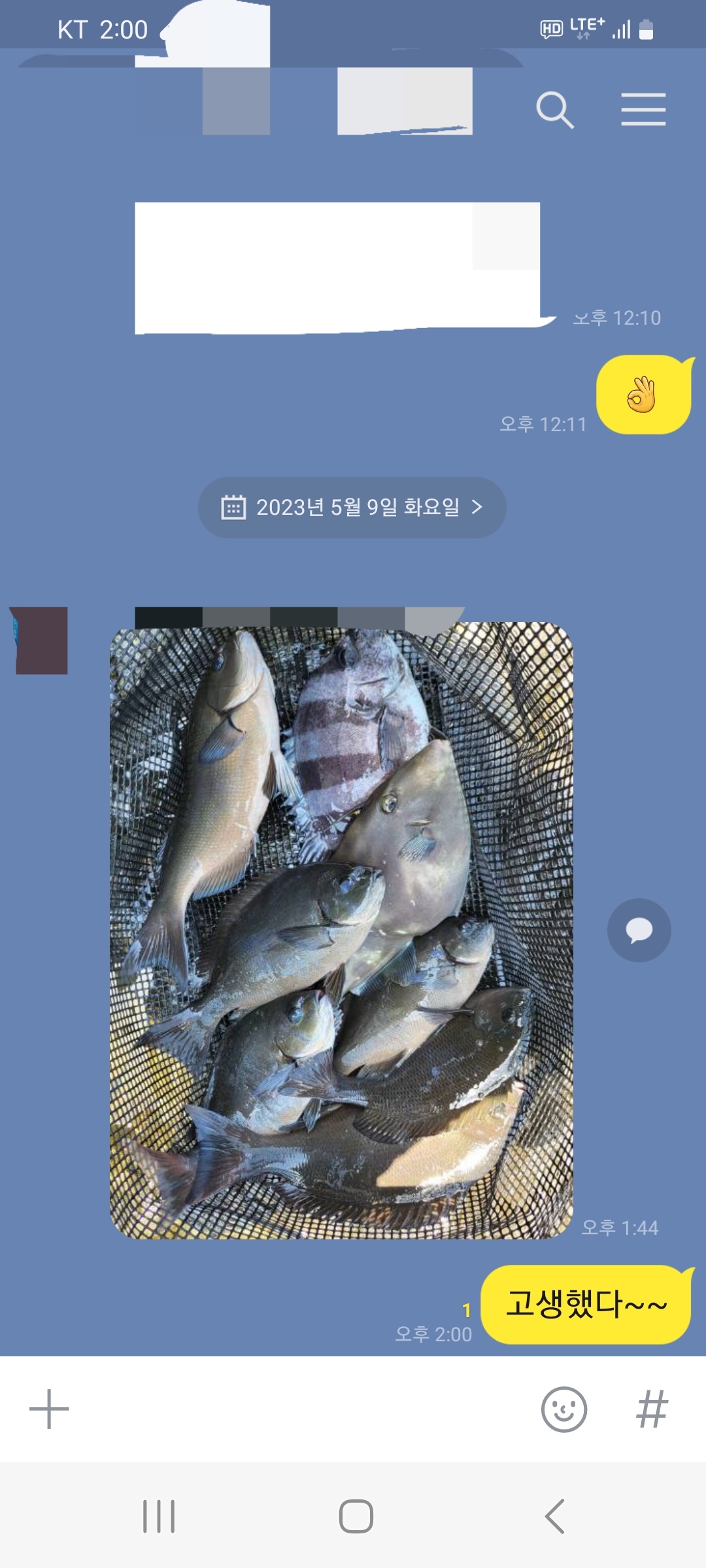Open the plus attachment menu
This screenshot has width=706, height=1568.
click(49, 1409)
